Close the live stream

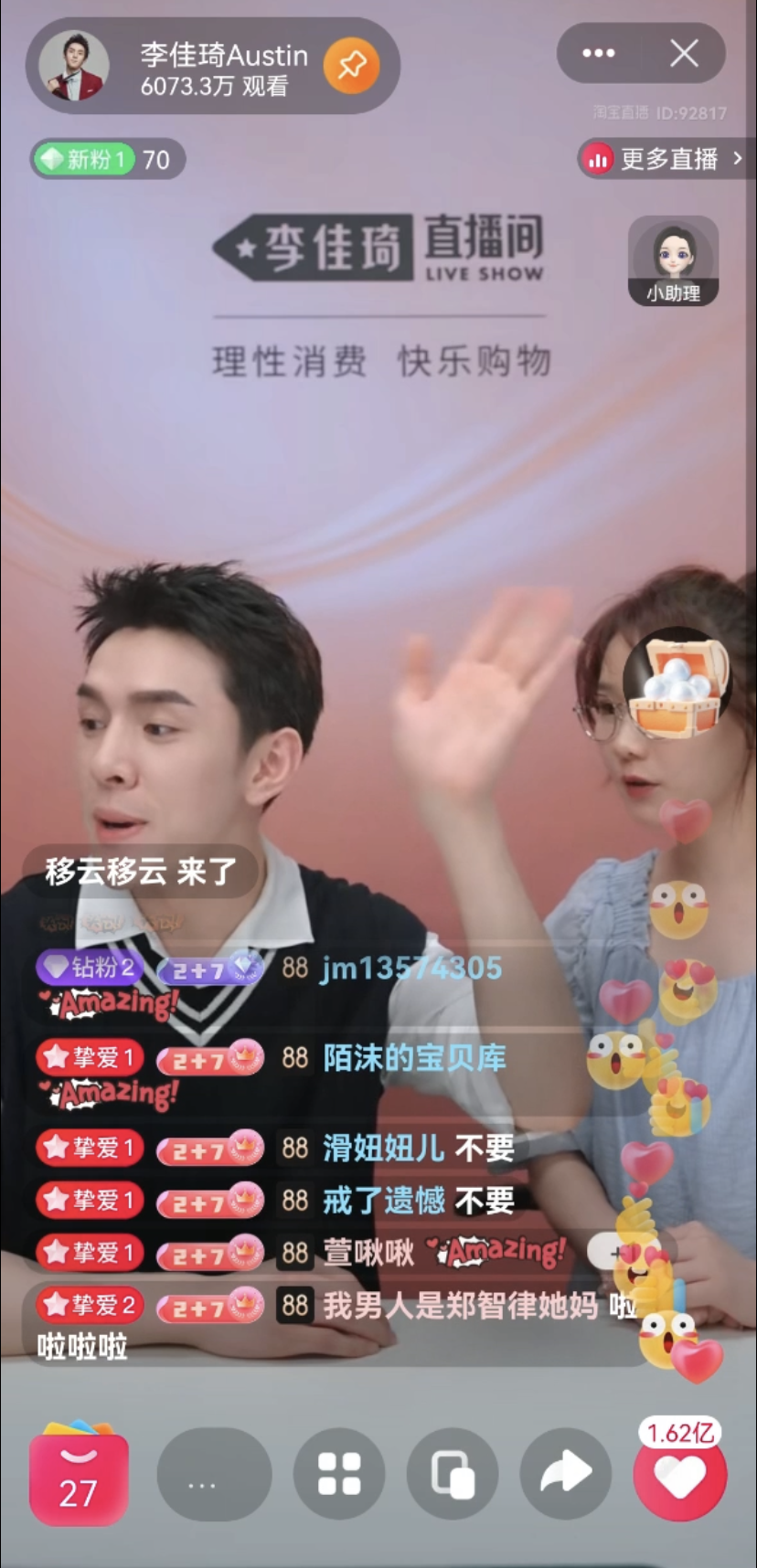pyautogui.click(x=684, y=53)
